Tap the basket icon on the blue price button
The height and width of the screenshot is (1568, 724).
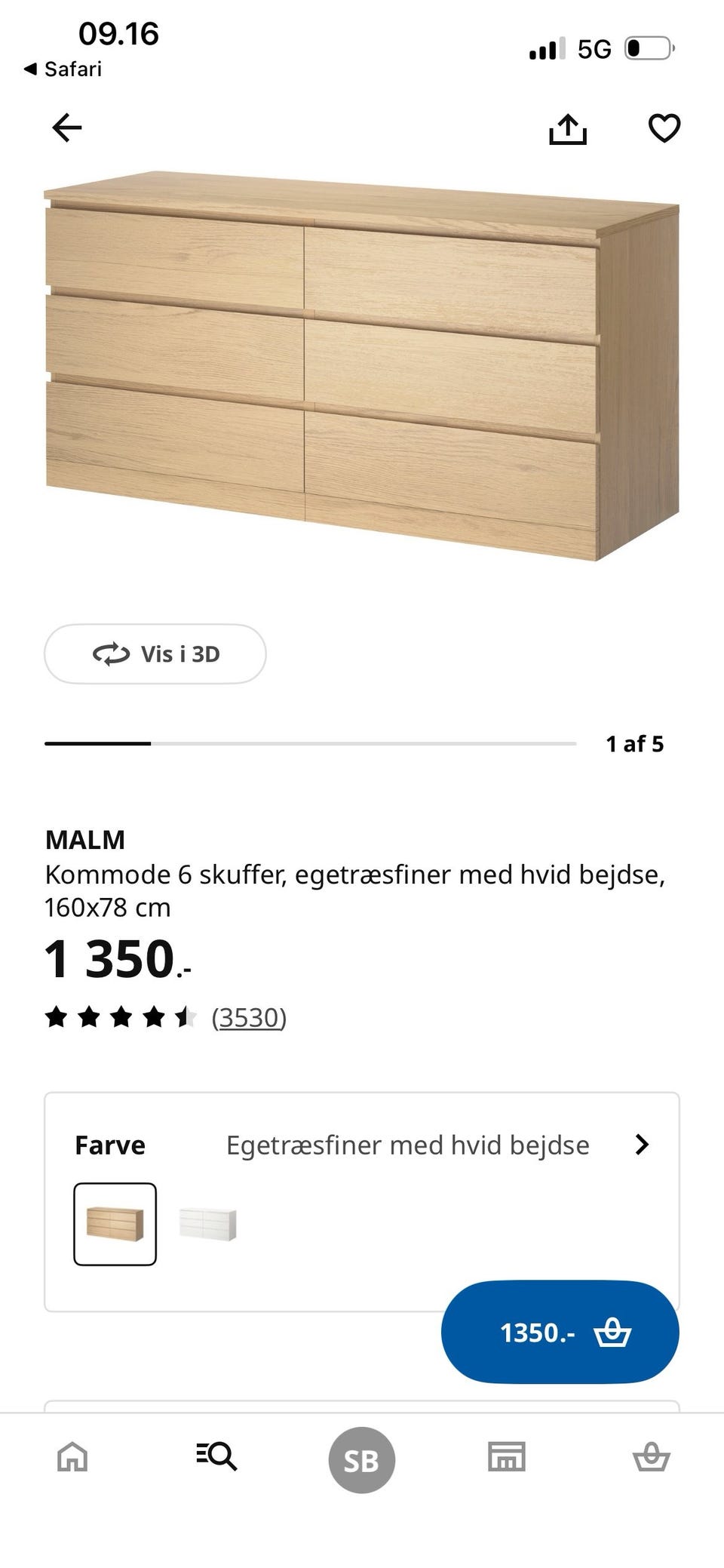click(612, 1332)
